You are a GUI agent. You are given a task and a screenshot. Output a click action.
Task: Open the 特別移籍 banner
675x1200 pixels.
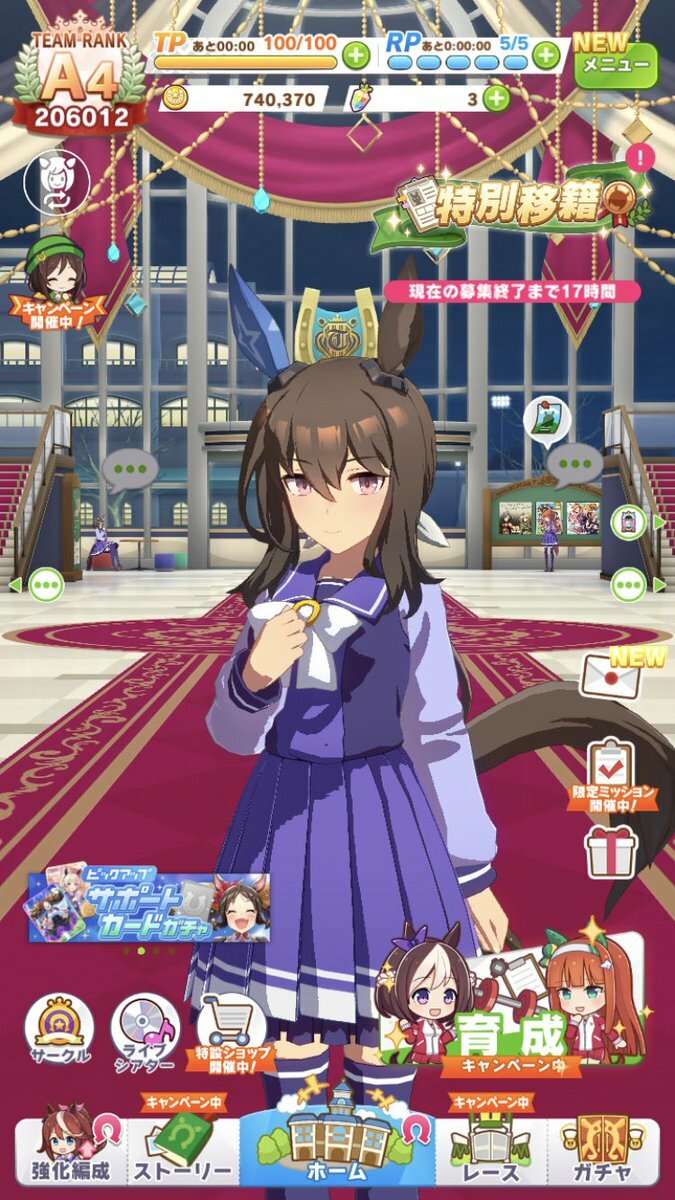coord(508,206)
